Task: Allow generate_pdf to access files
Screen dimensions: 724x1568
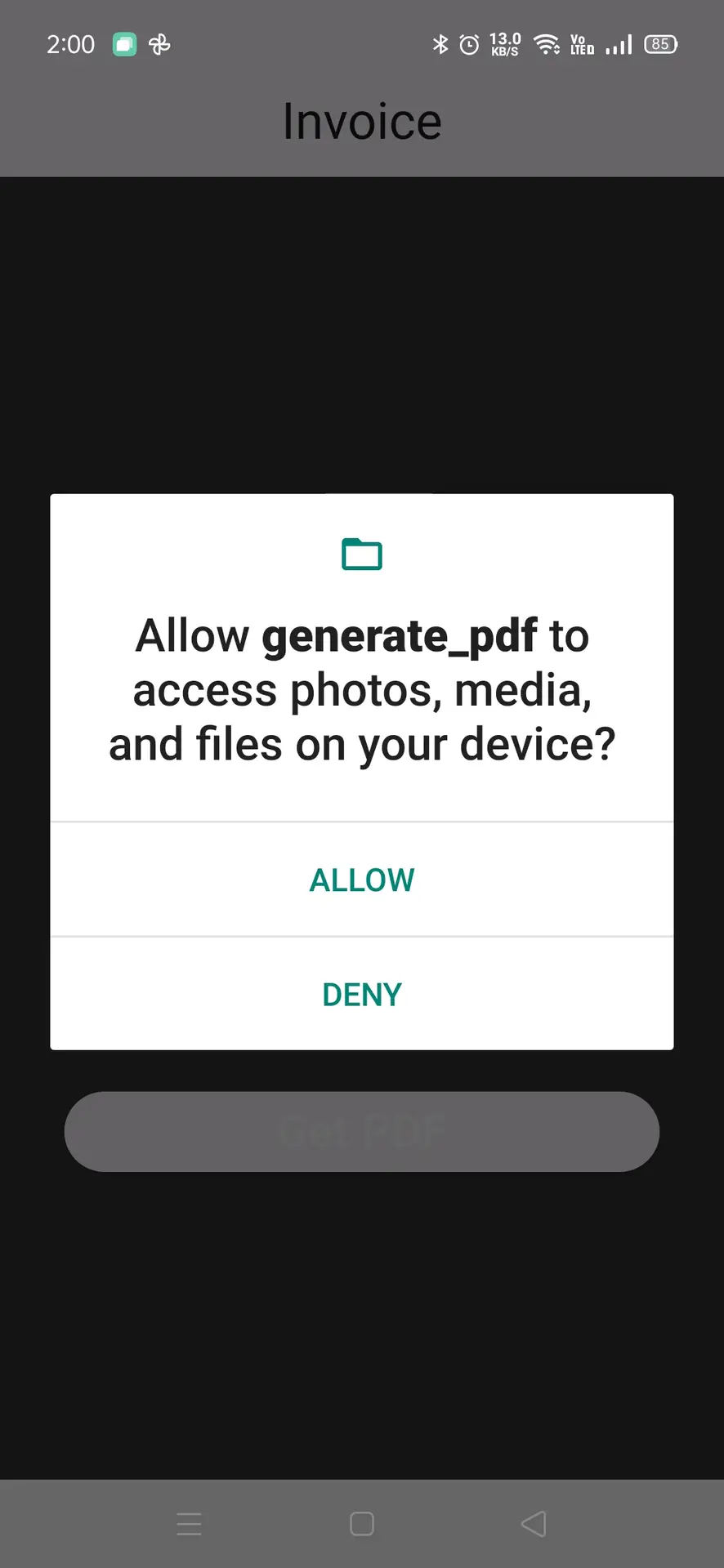Action: click(361, 880)
